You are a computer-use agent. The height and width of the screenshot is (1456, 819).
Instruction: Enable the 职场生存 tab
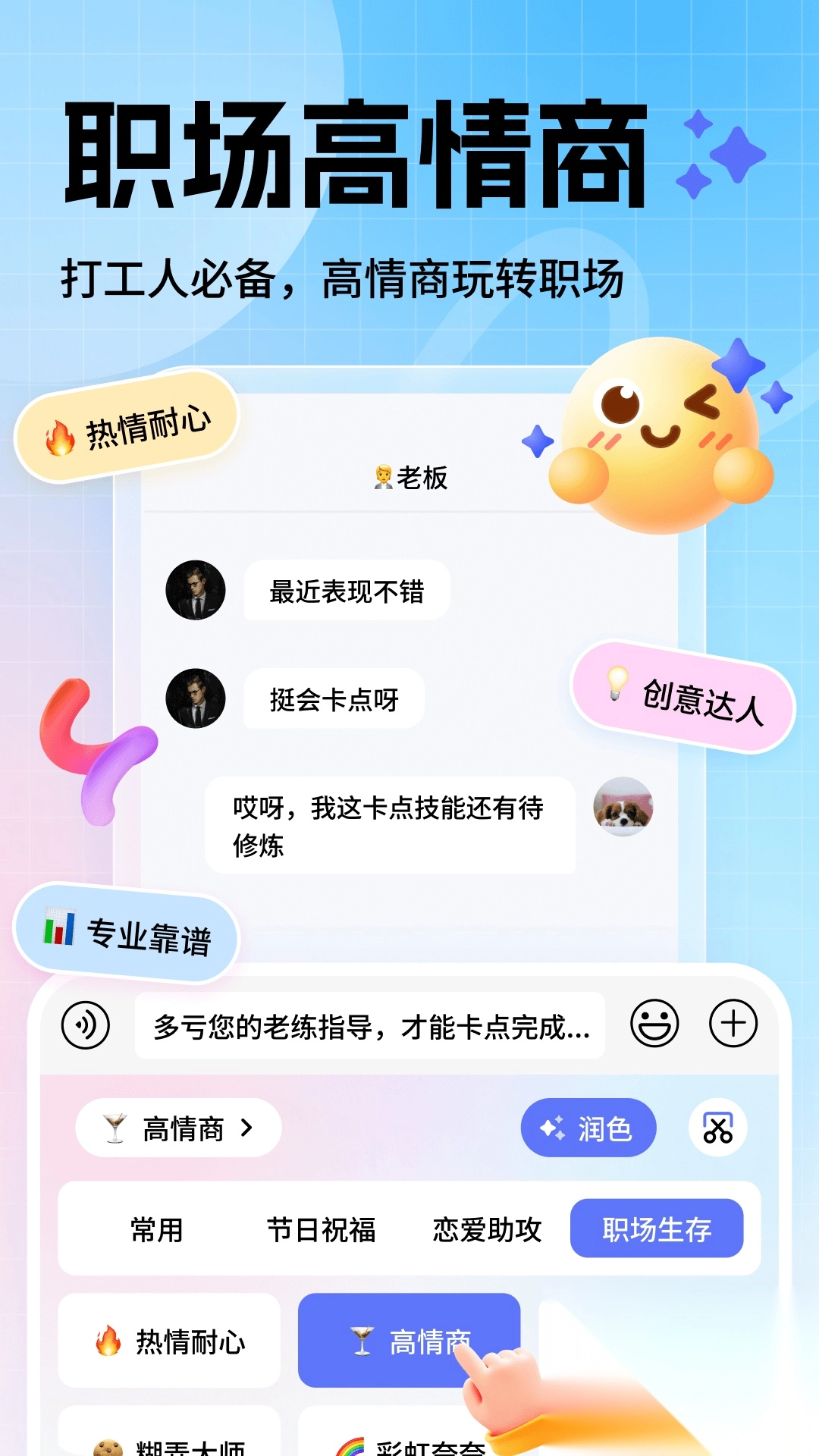[x=657, y=1229]
